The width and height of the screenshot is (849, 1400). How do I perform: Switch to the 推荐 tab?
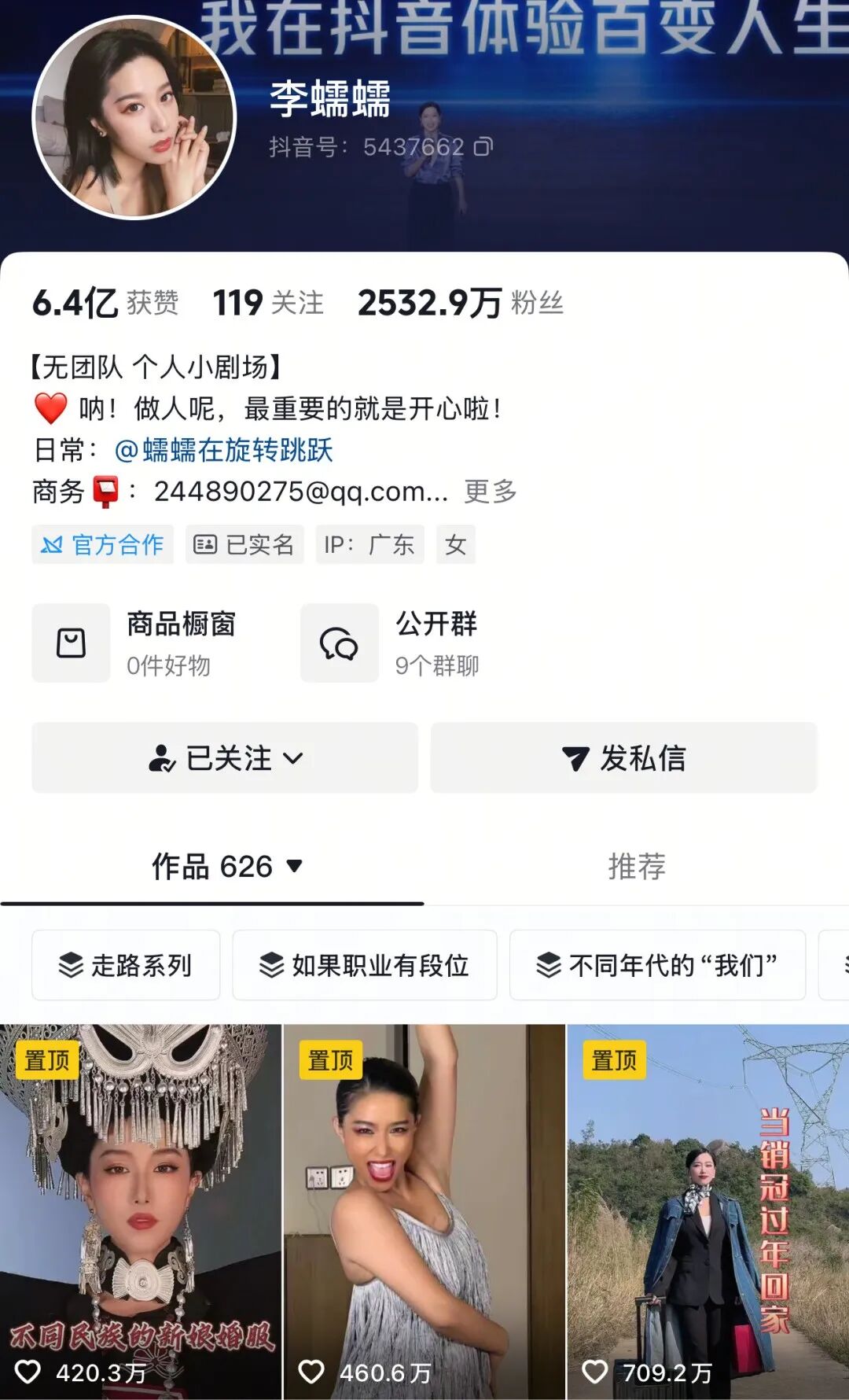coord(636,867)
